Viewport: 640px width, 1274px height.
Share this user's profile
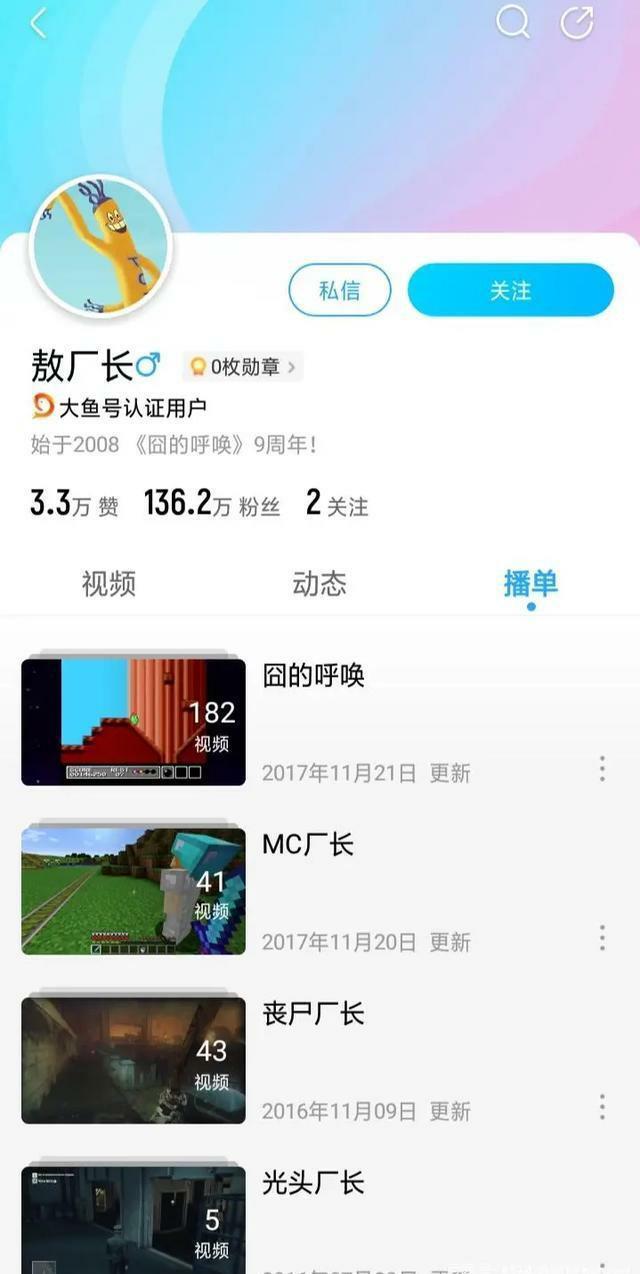pos(577,21)
